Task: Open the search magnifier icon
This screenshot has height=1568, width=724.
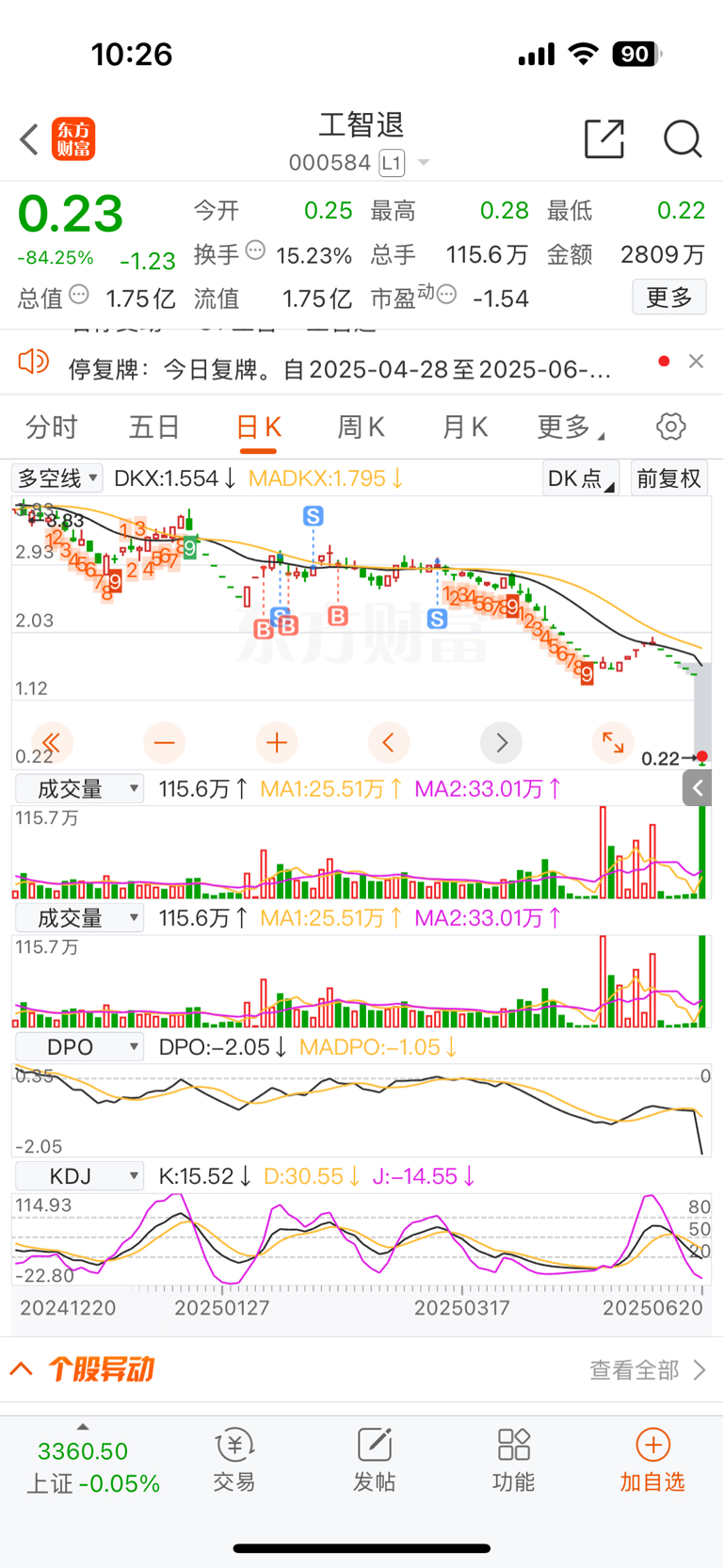Action: (x=683, y=138)
